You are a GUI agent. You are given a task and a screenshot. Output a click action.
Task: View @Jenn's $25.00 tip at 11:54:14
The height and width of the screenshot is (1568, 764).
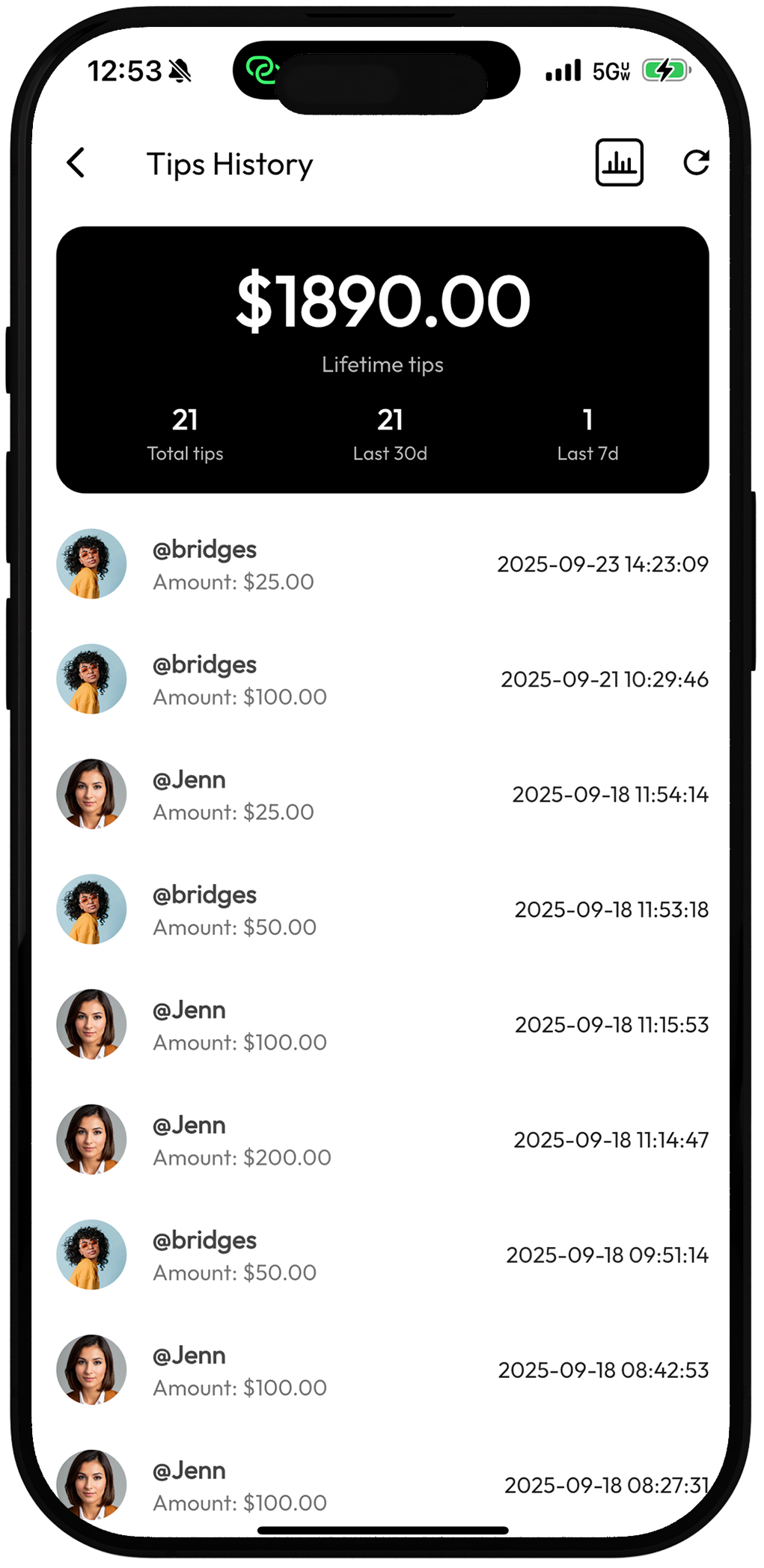[382, 794]
